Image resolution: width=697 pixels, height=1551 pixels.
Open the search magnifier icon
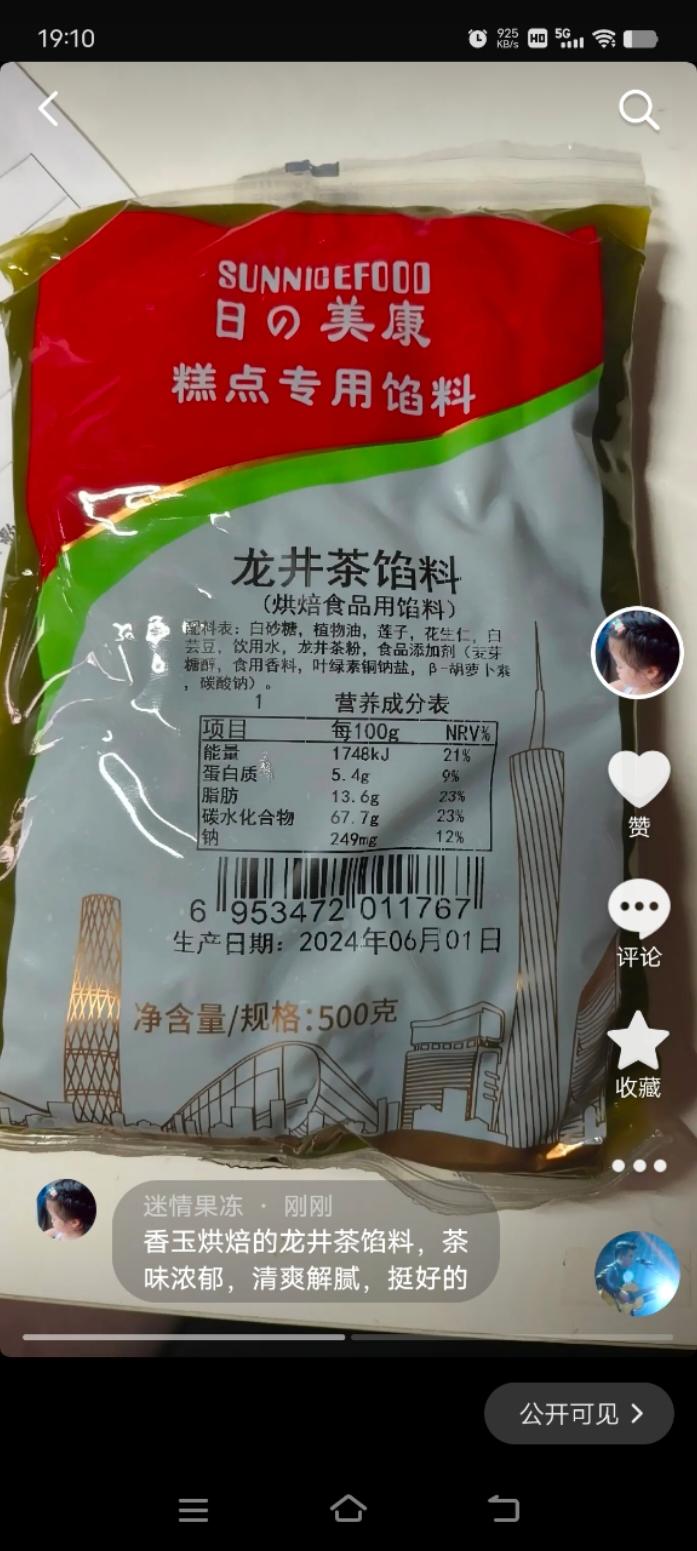638,110
